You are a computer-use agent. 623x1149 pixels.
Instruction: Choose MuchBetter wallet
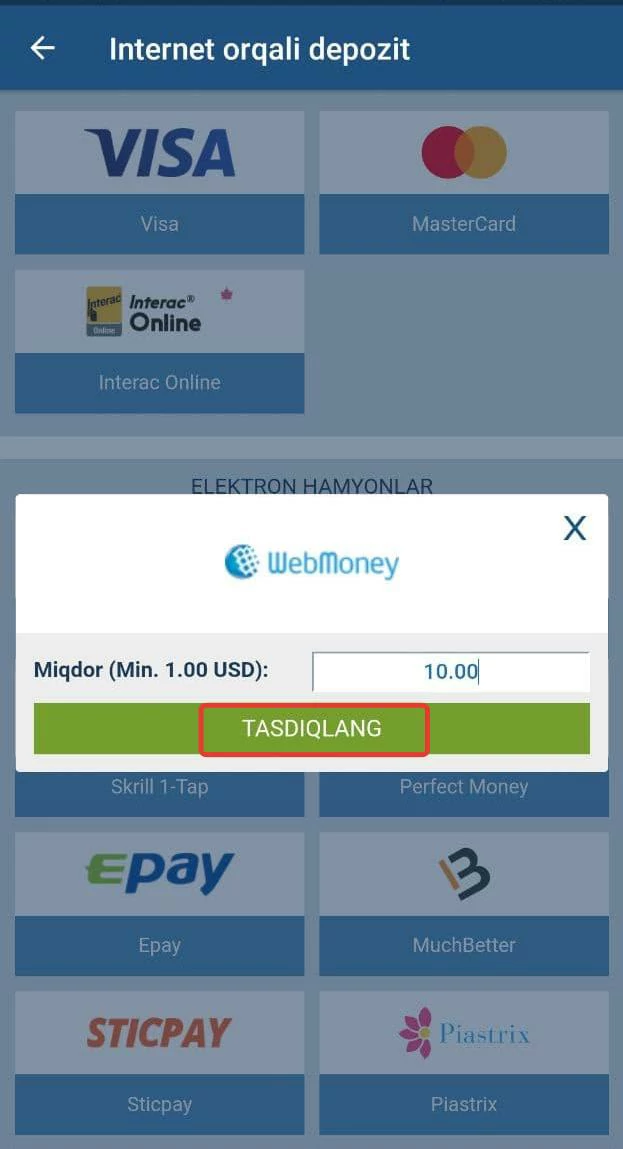point(463,903)
